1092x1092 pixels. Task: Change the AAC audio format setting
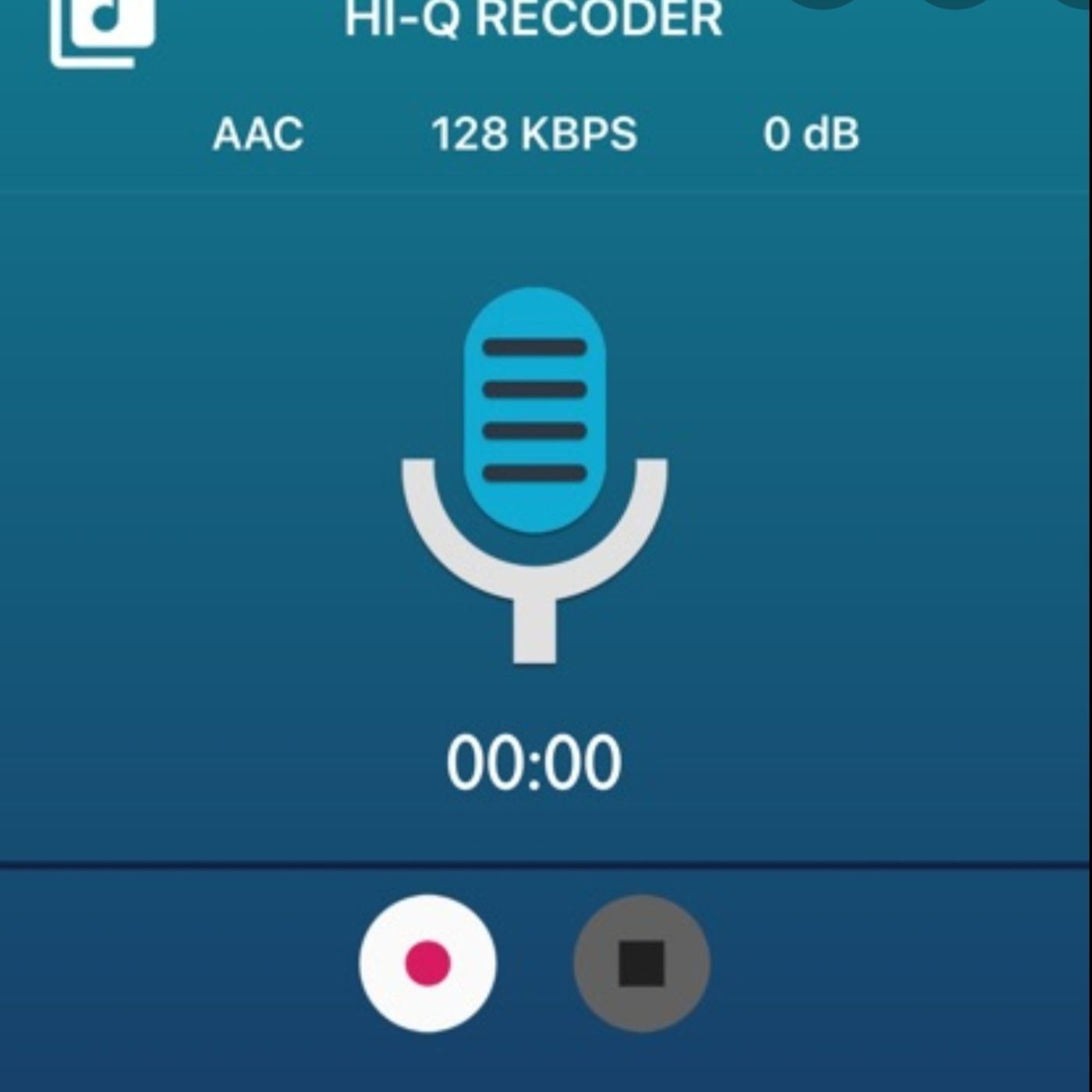[258, 134]
